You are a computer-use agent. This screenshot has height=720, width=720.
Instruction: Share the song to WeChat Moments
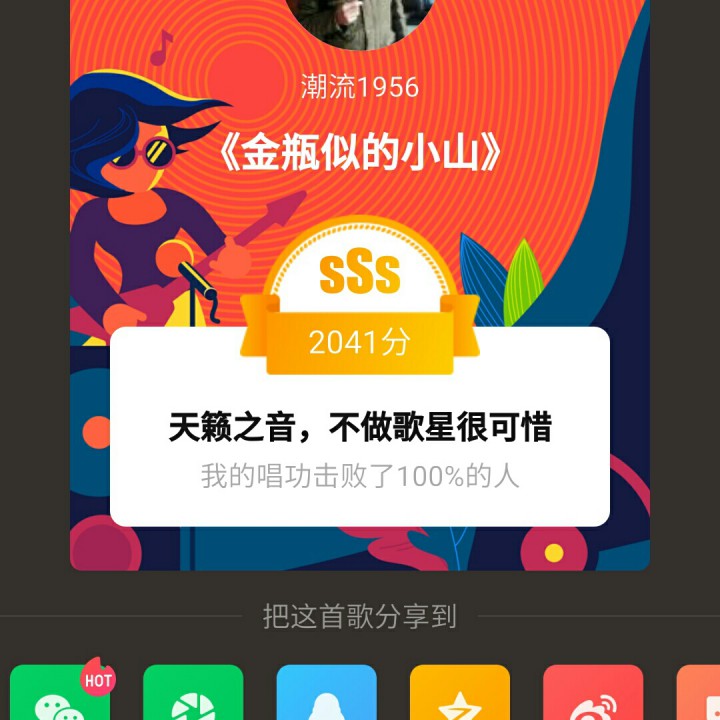193,694
